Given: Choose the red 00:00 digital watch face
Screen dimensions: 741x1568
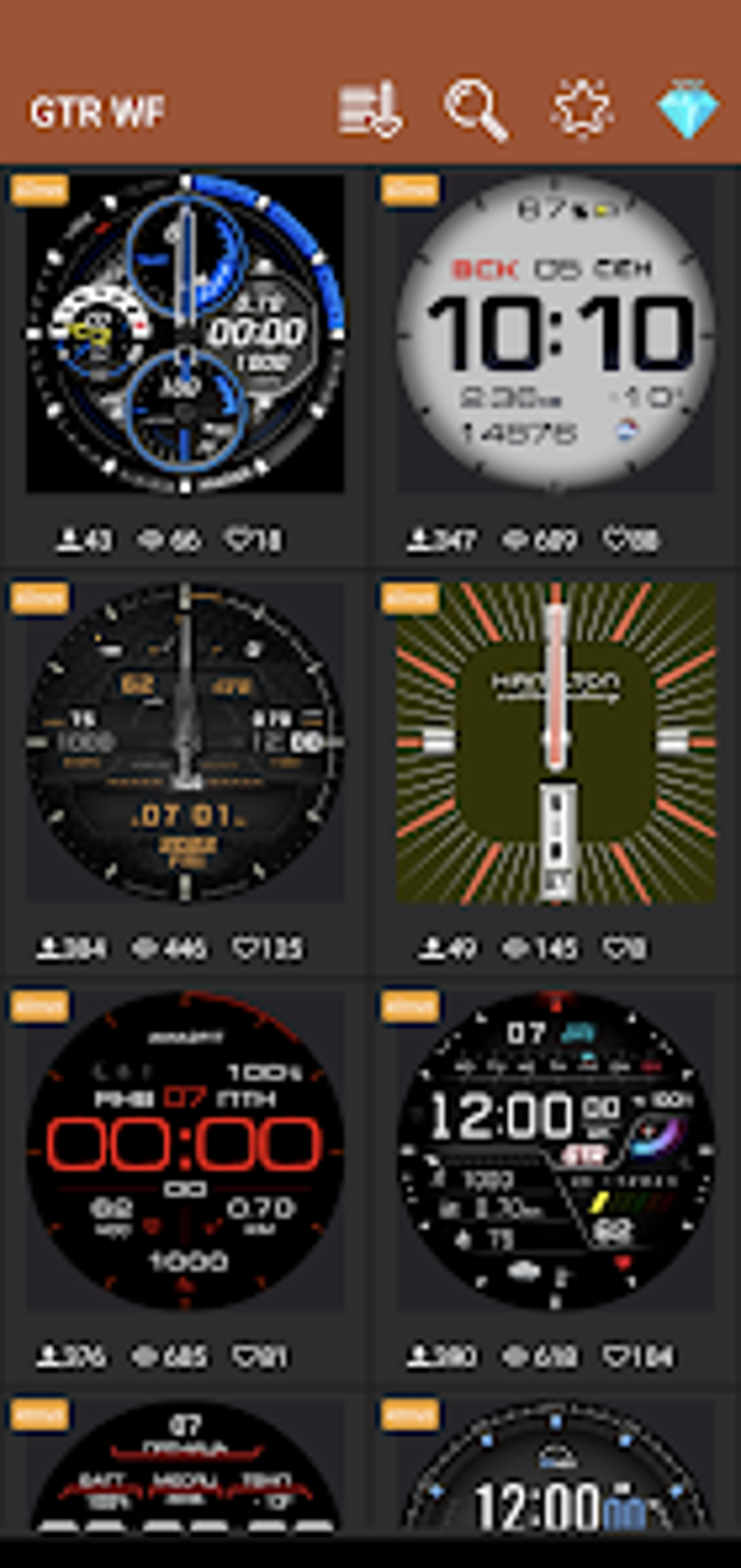Looking at the screenshot, I should pos(185,1150).
